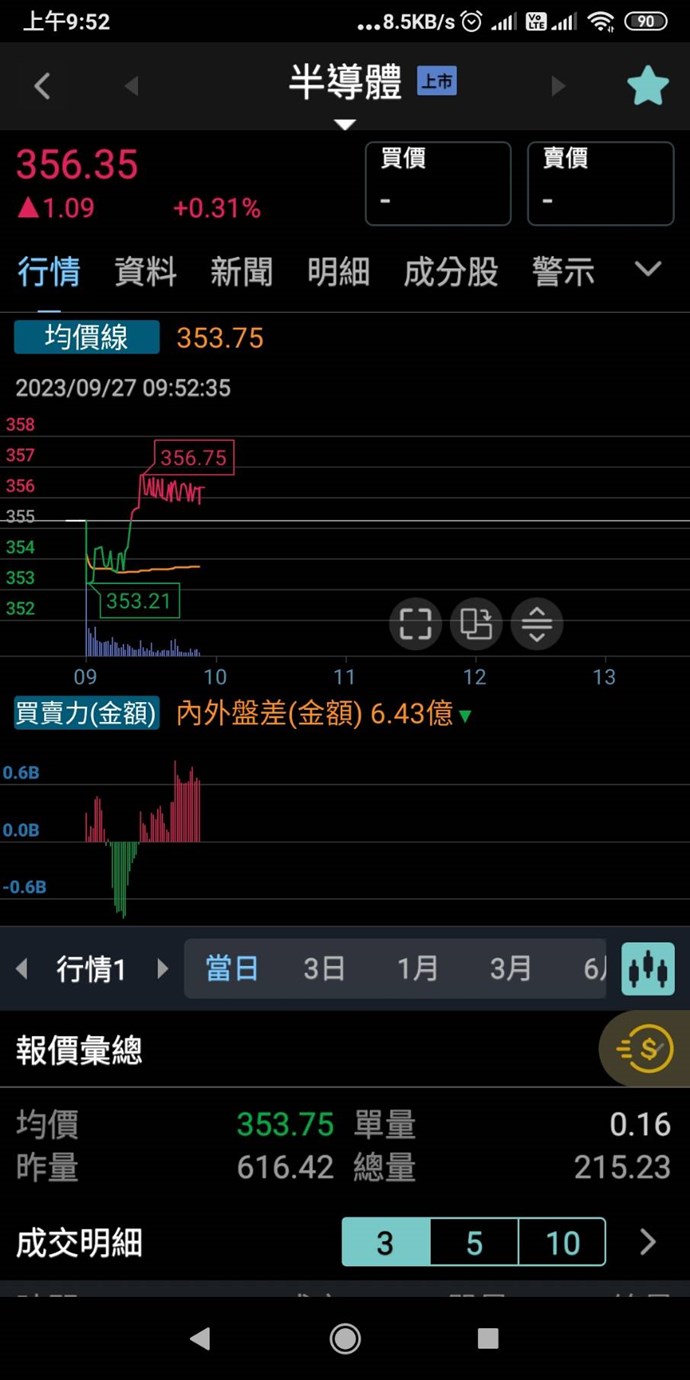Show 10 rows in 成交明細

pyautogui.click(x=562, y=1243)
